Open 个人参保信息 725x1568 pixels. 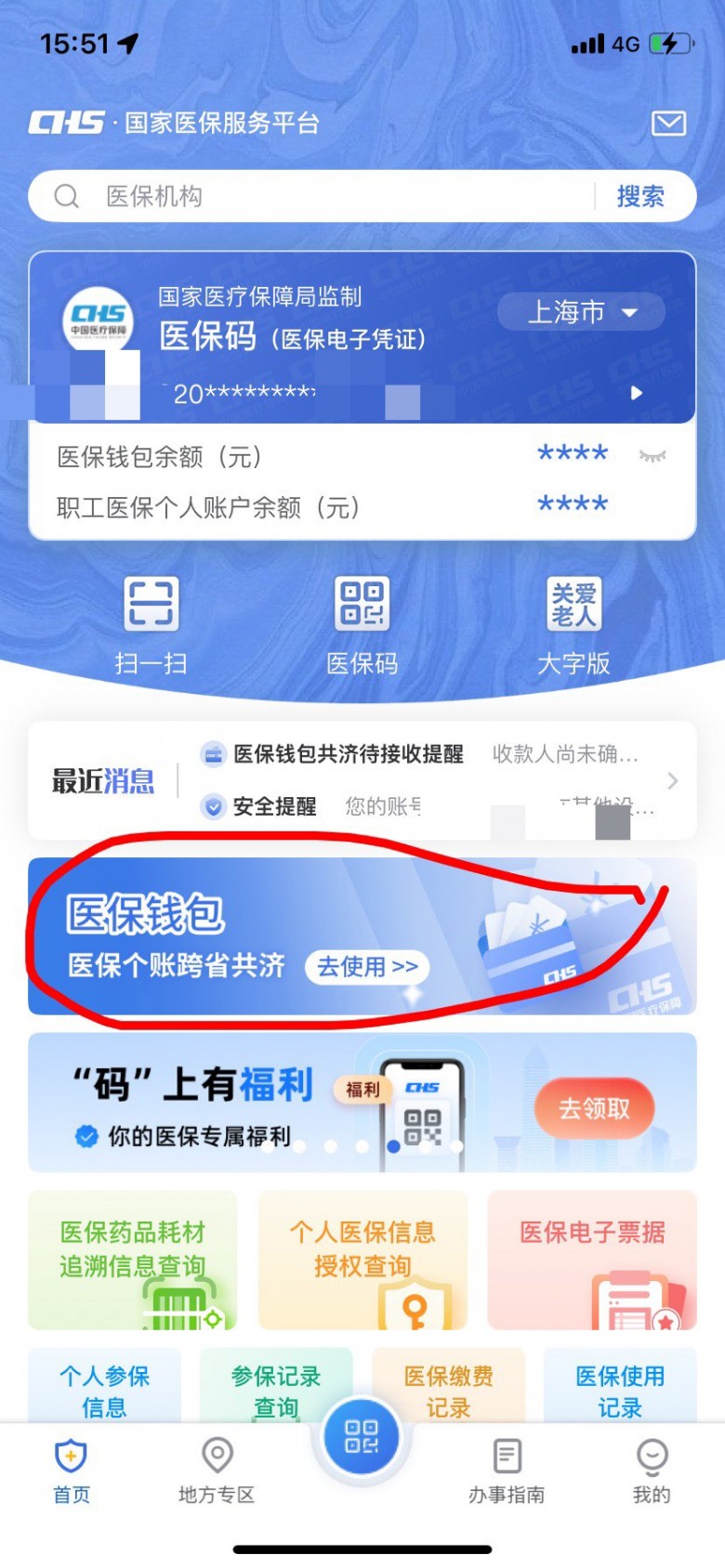click(104, 1389)
